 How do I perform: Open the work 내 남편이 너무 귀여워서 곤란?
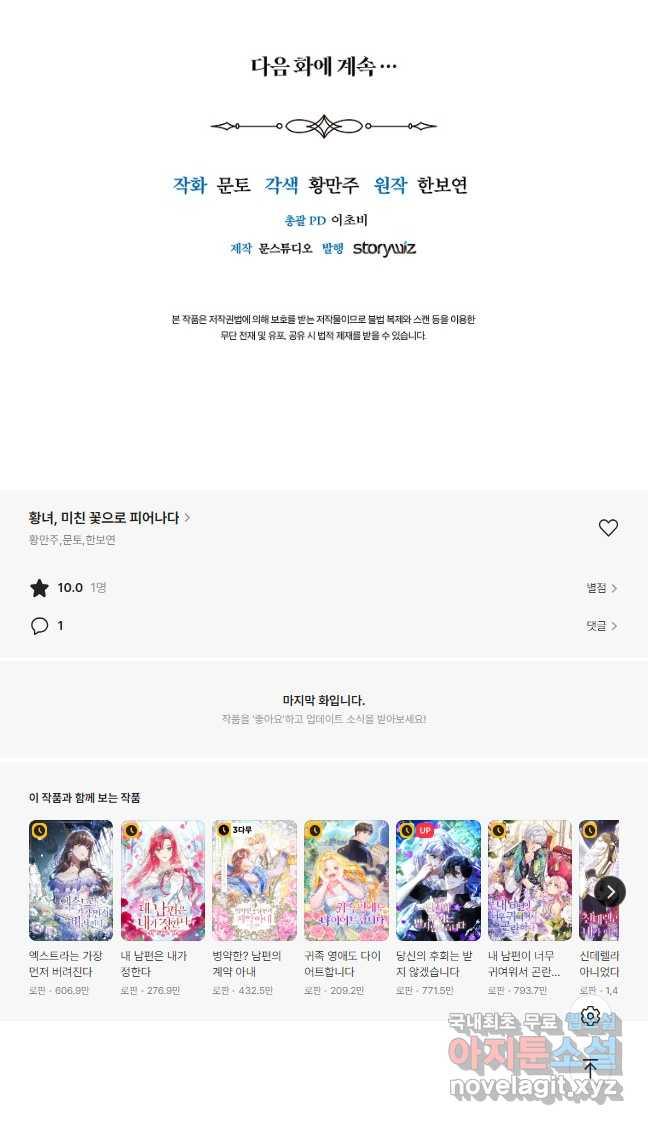pyautogui.click(x=530, y=881)
